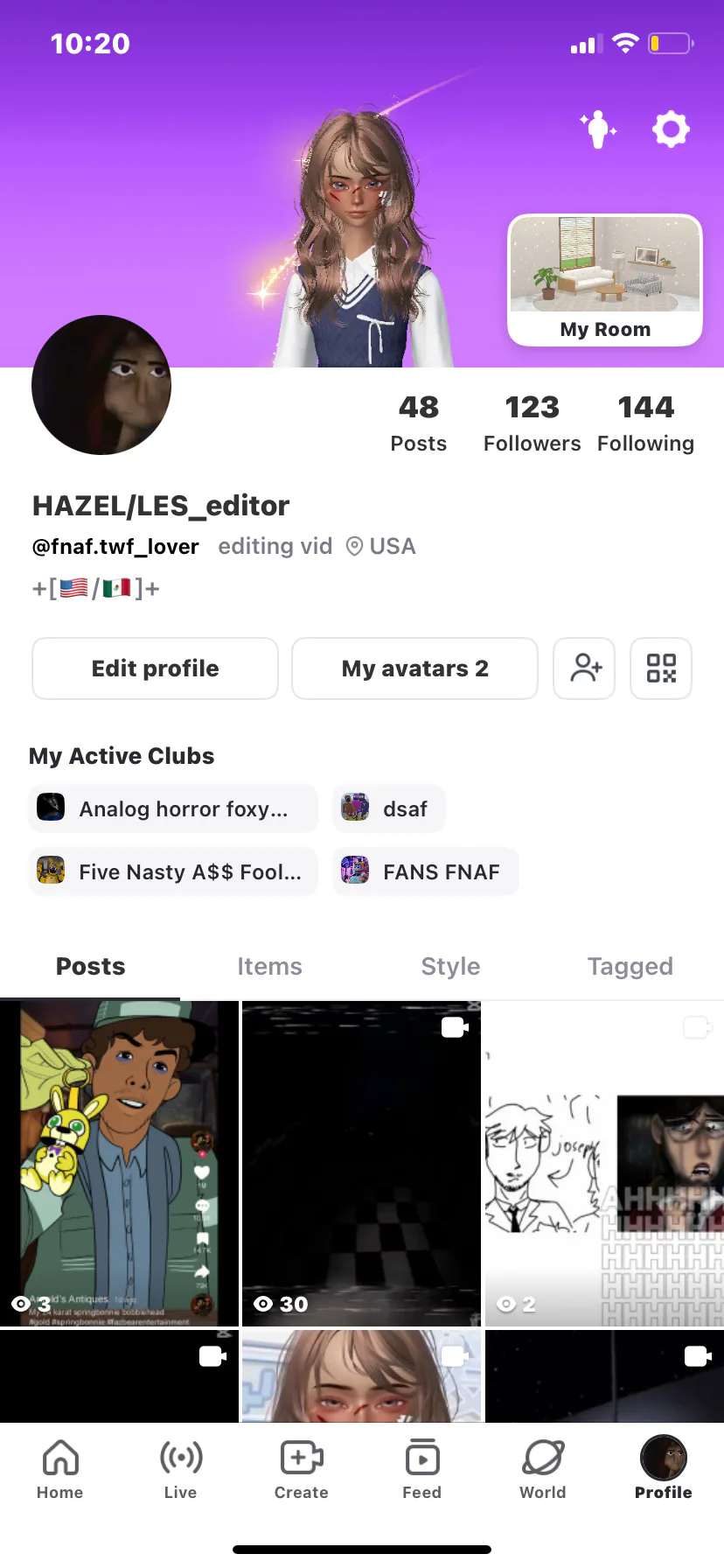The height and width of the screenshot is (1568, 724).
Task: Open the Create tab
Action: pos(302,1470)
